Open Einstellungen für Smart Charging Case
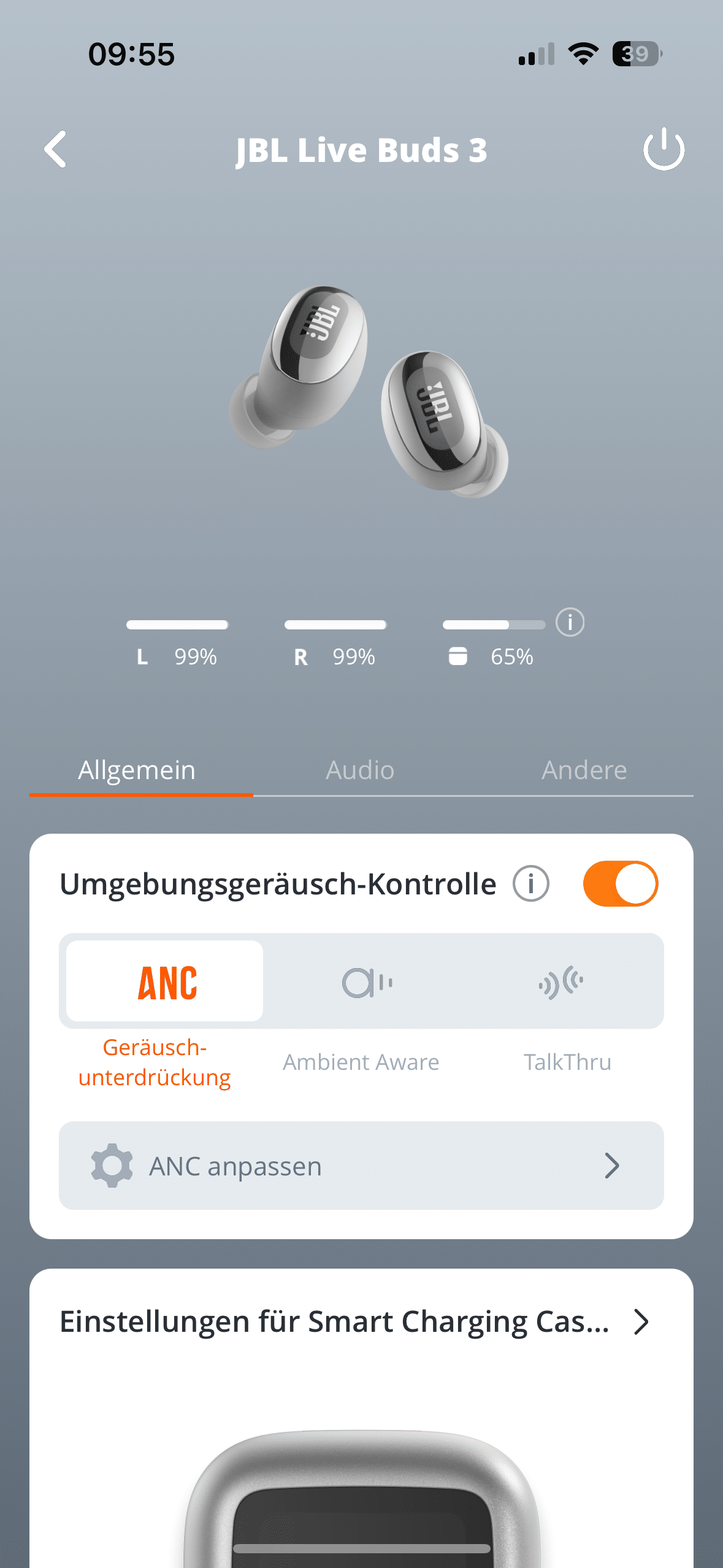This screenshot has height=1568, width=723. [354, 1322]
